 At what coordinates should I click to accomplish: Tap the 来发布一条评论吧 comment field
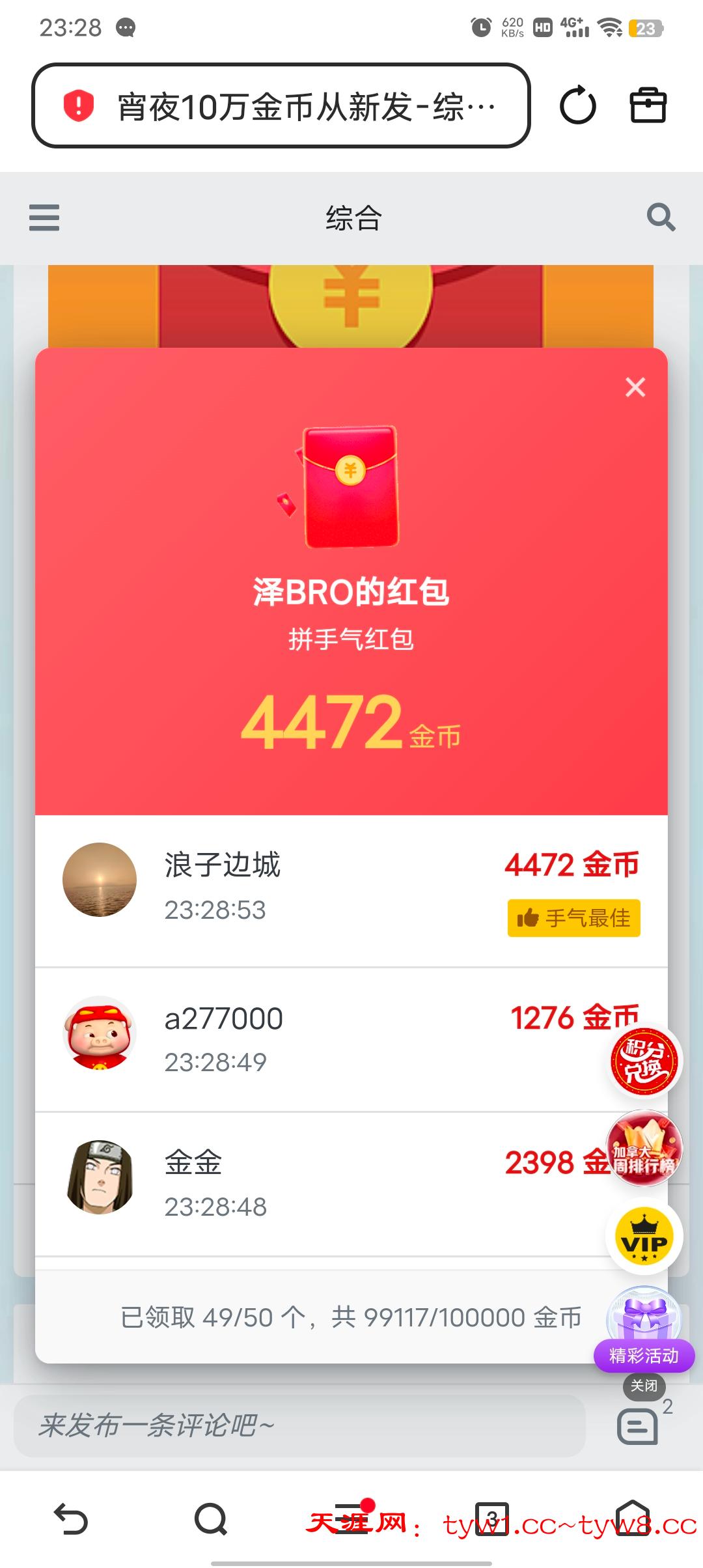pyautogui.click(x=299, y=1426)
